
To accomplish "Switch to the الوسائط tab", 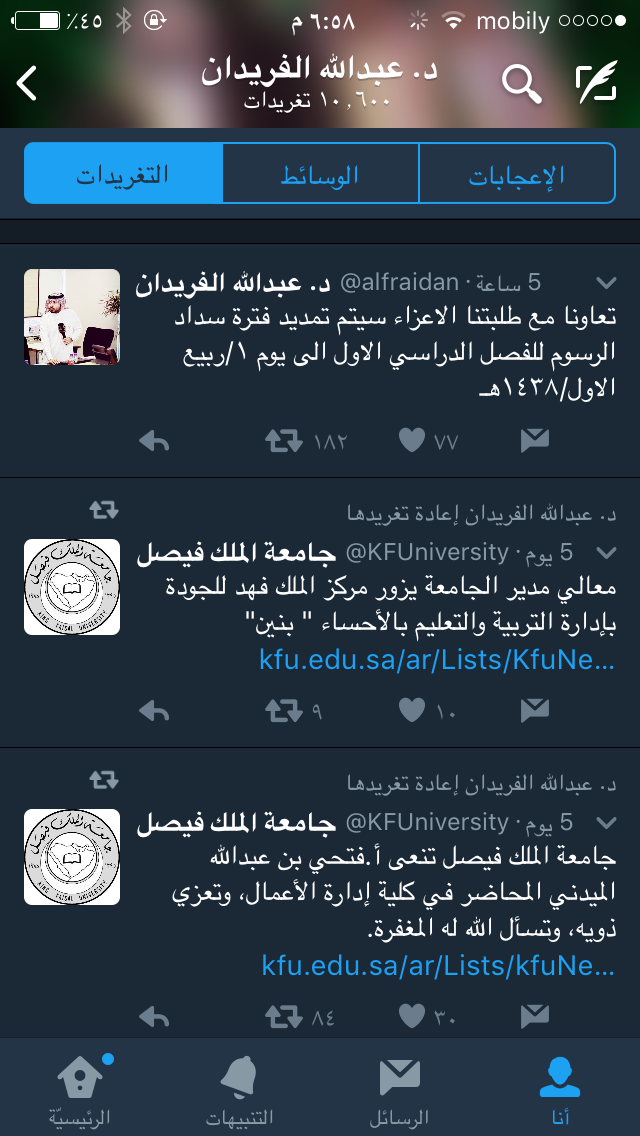I will [320, 174].
